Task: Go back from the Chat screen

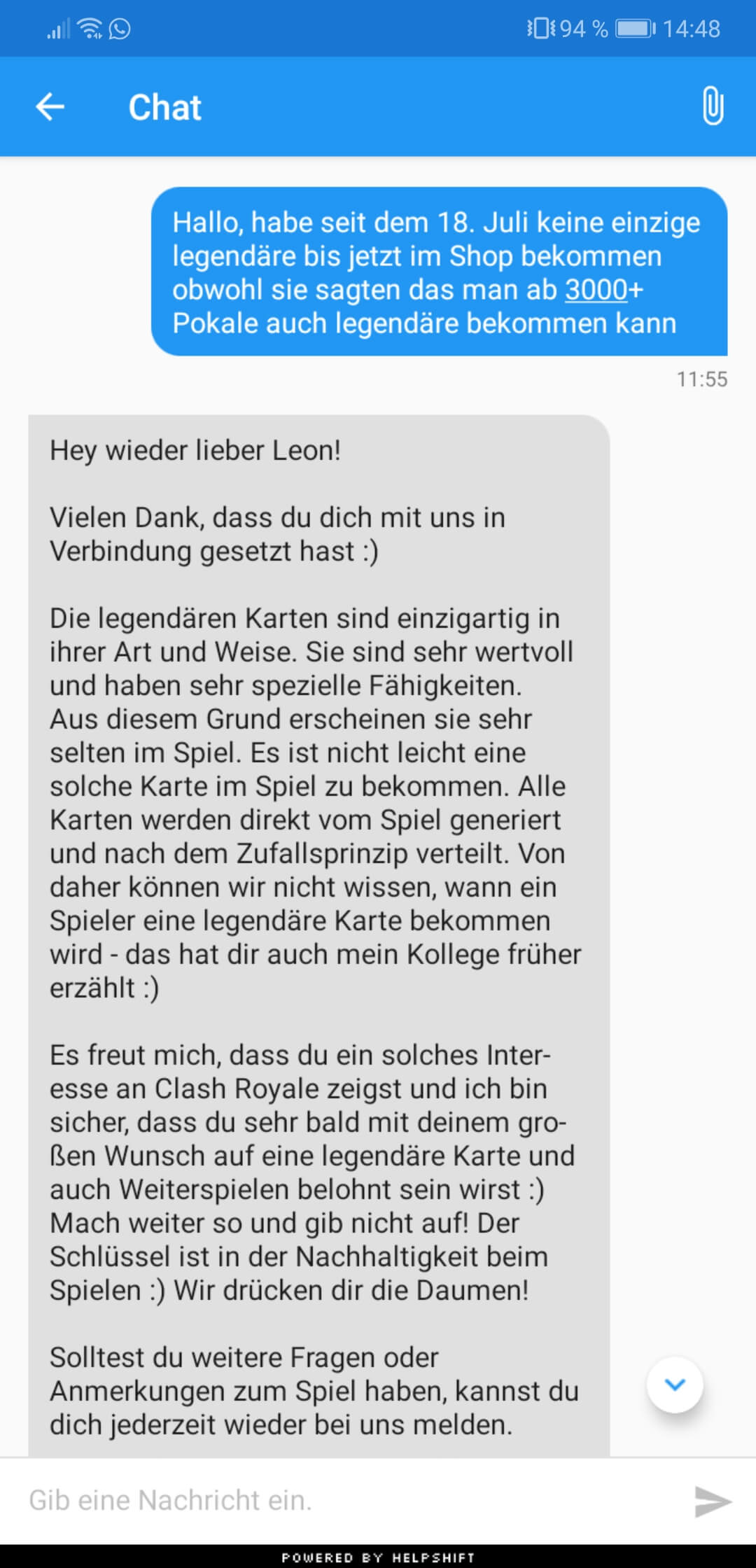Action: coord(50,107)
